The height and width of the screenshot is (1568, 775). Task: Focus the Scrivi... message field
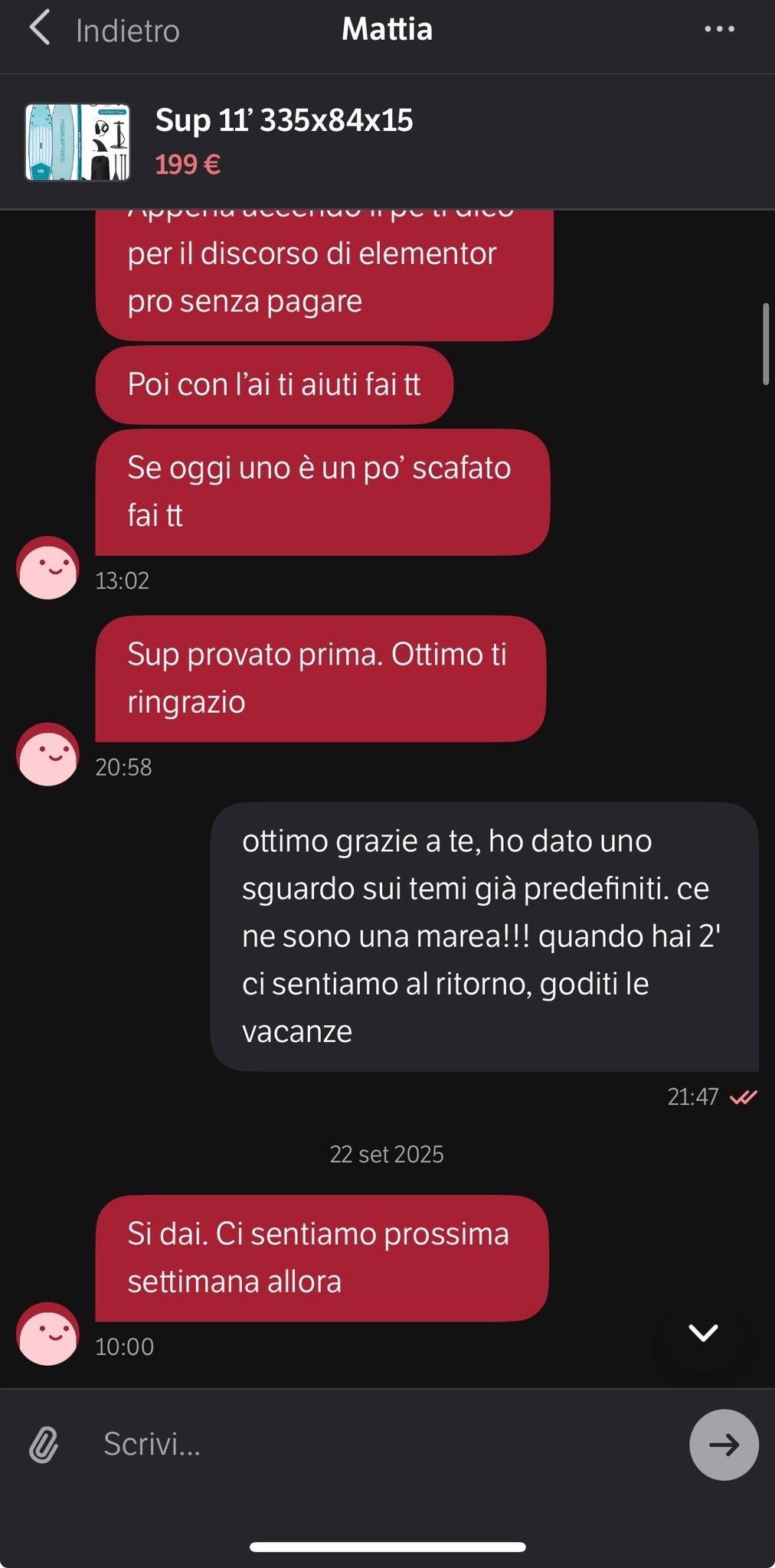click(x=383, y=1444)
